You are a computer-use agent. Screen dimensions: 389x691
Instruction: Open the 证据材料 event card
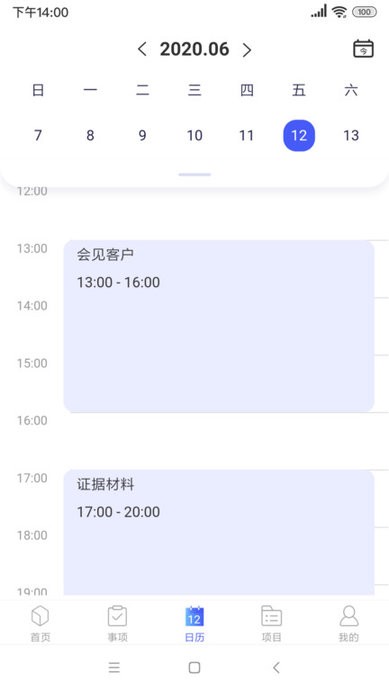click(x=219, y=532)
